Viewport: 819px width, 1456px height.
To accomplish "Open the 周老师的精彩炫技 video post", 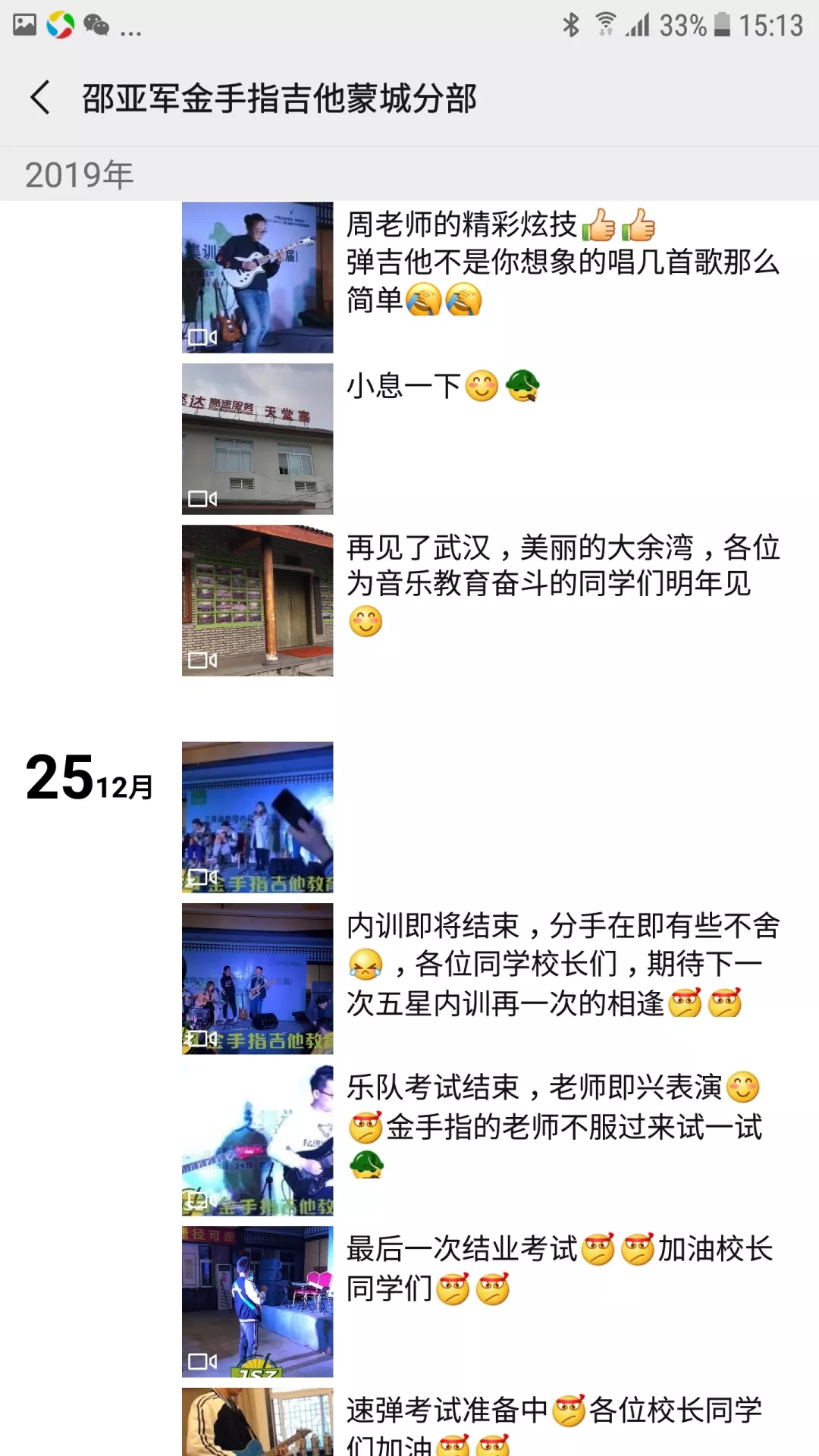I will point(257,278).
